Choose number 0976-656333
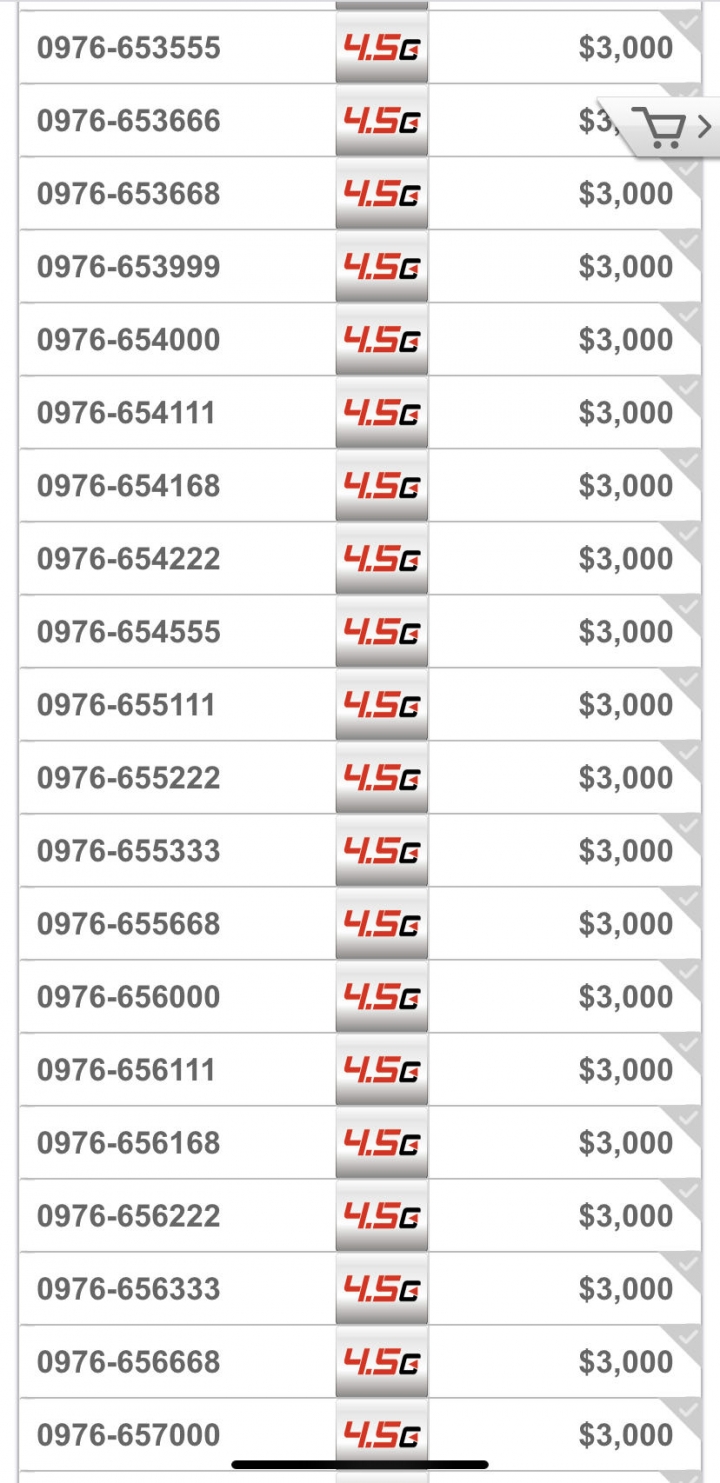 pyautogui.click(x=360, y=1289)
